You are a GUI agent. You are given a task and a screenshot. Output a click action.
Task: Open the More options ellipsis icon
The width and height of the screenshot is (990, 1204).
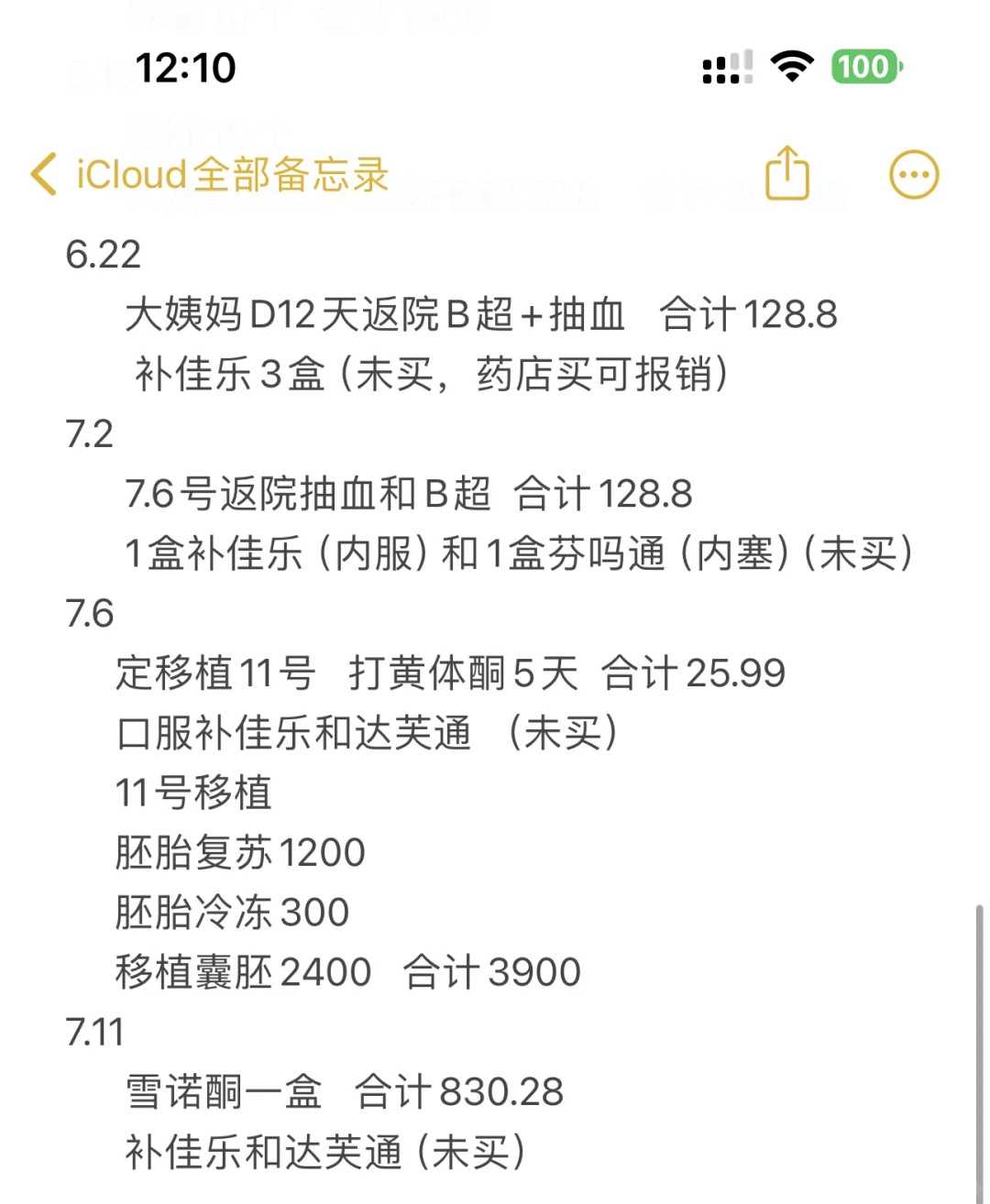[x=912, y=173]
